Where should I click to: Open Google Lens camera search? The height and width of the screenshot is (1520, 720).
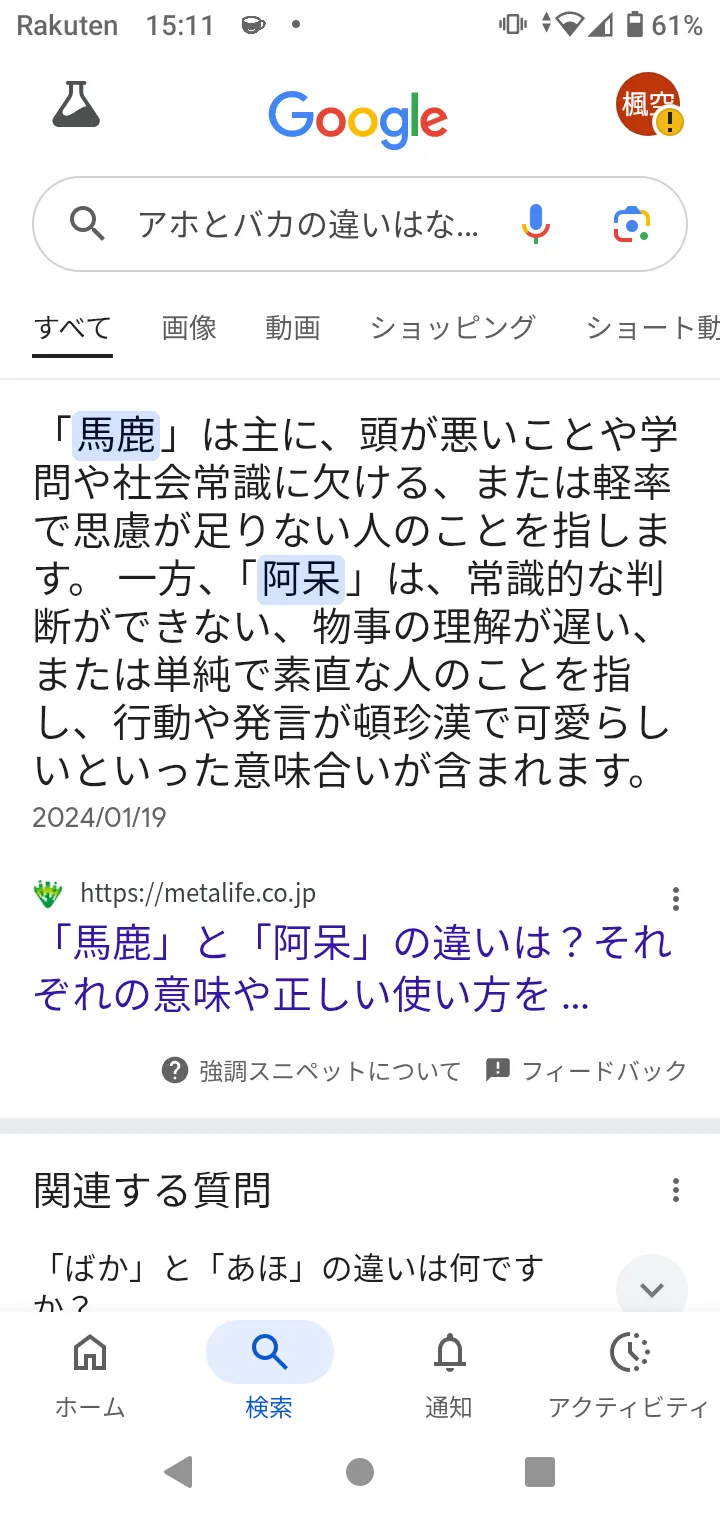click(x=632, y=224)
